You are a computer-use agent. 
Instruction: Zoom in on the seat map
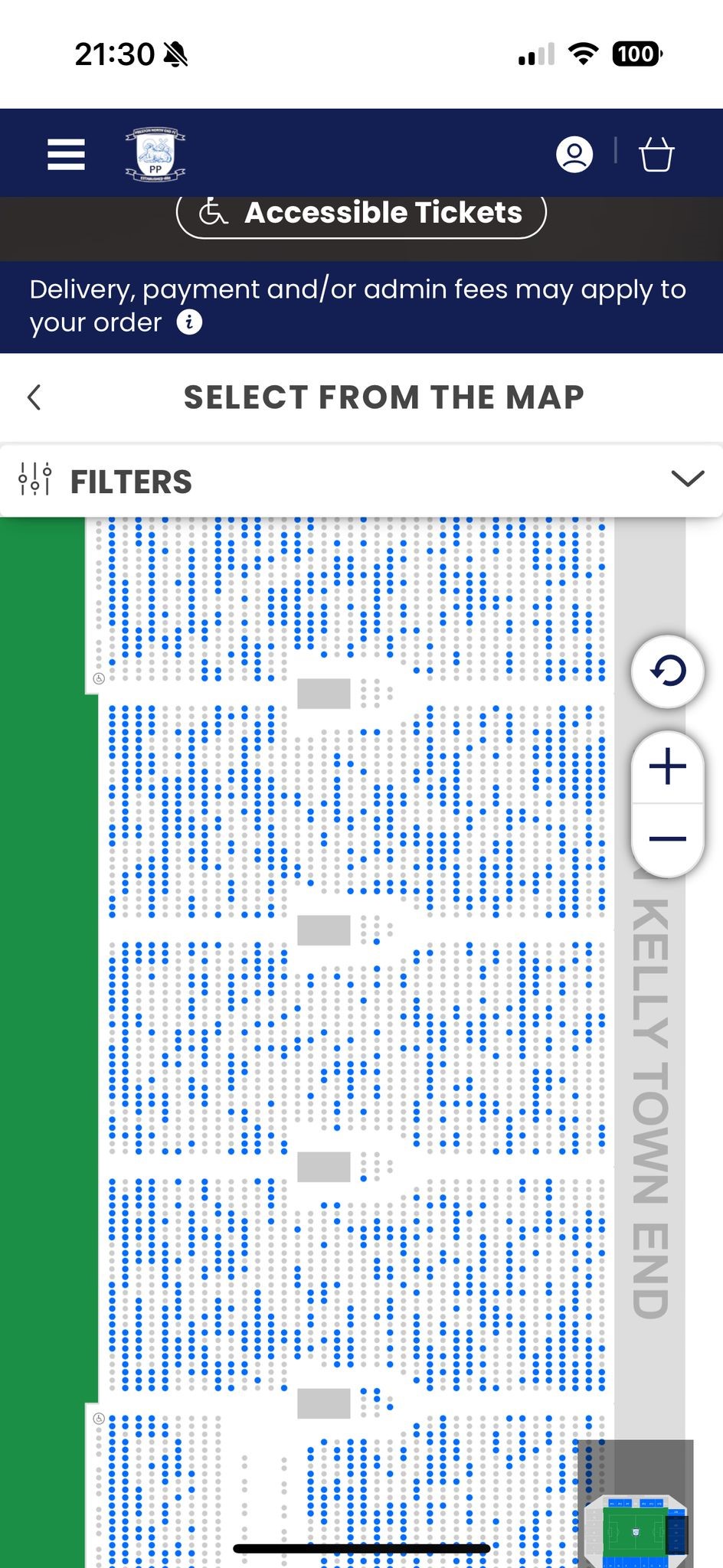click(667, 766)
